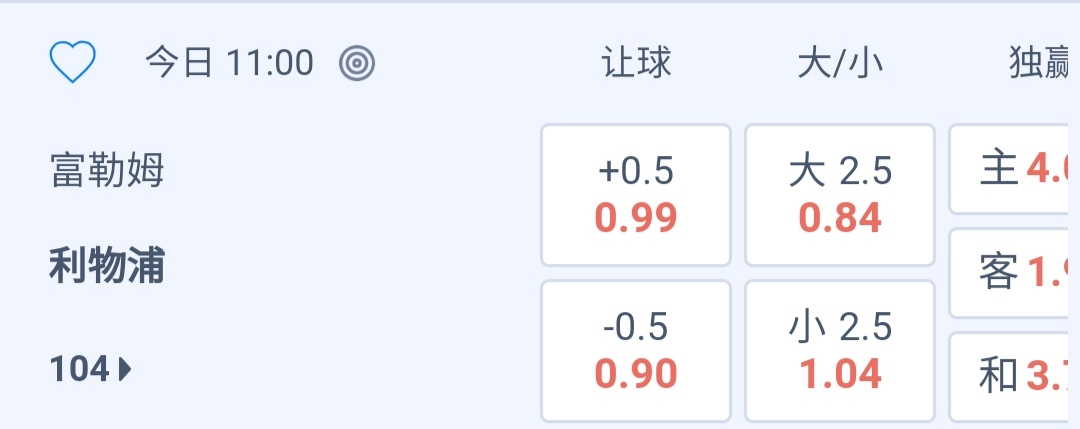Pick 小 2.5 at 1.04 odds
Screen dimensions: 1080x429
tap(840, 351)
